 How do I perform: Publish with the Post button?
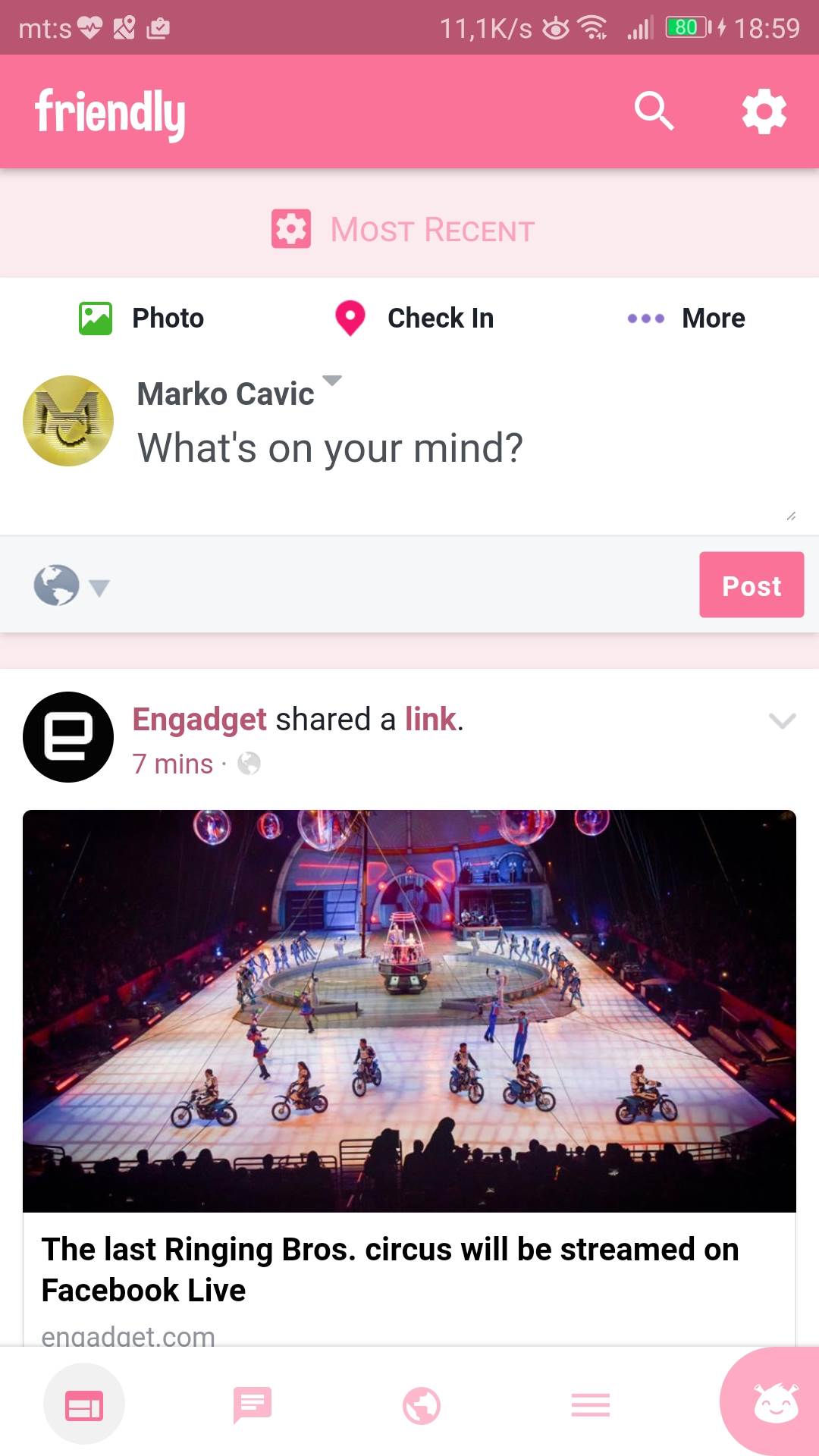[x=751, y=585]
